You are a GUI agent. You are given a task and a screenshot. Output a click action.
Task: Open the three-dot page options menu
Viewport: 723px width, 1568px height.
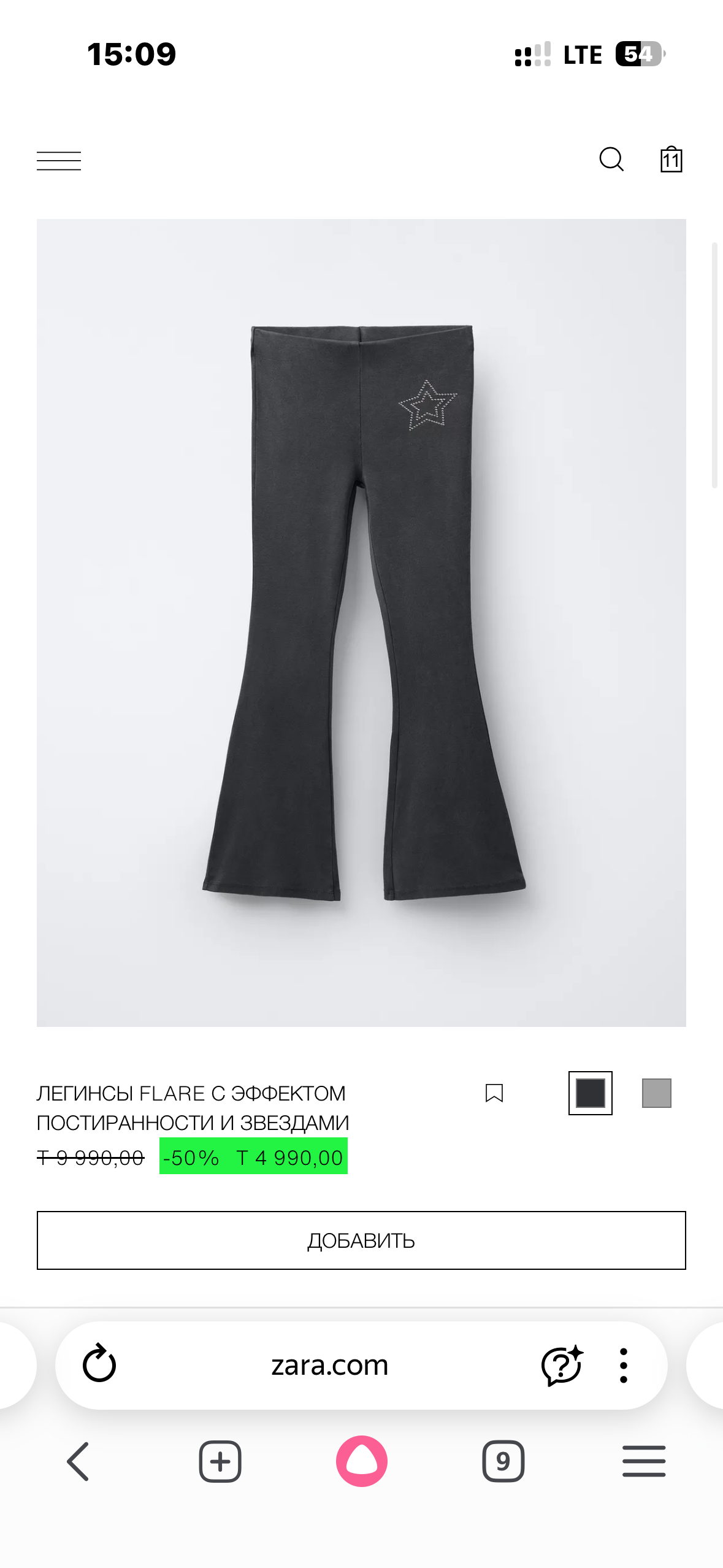[624, 1366]
